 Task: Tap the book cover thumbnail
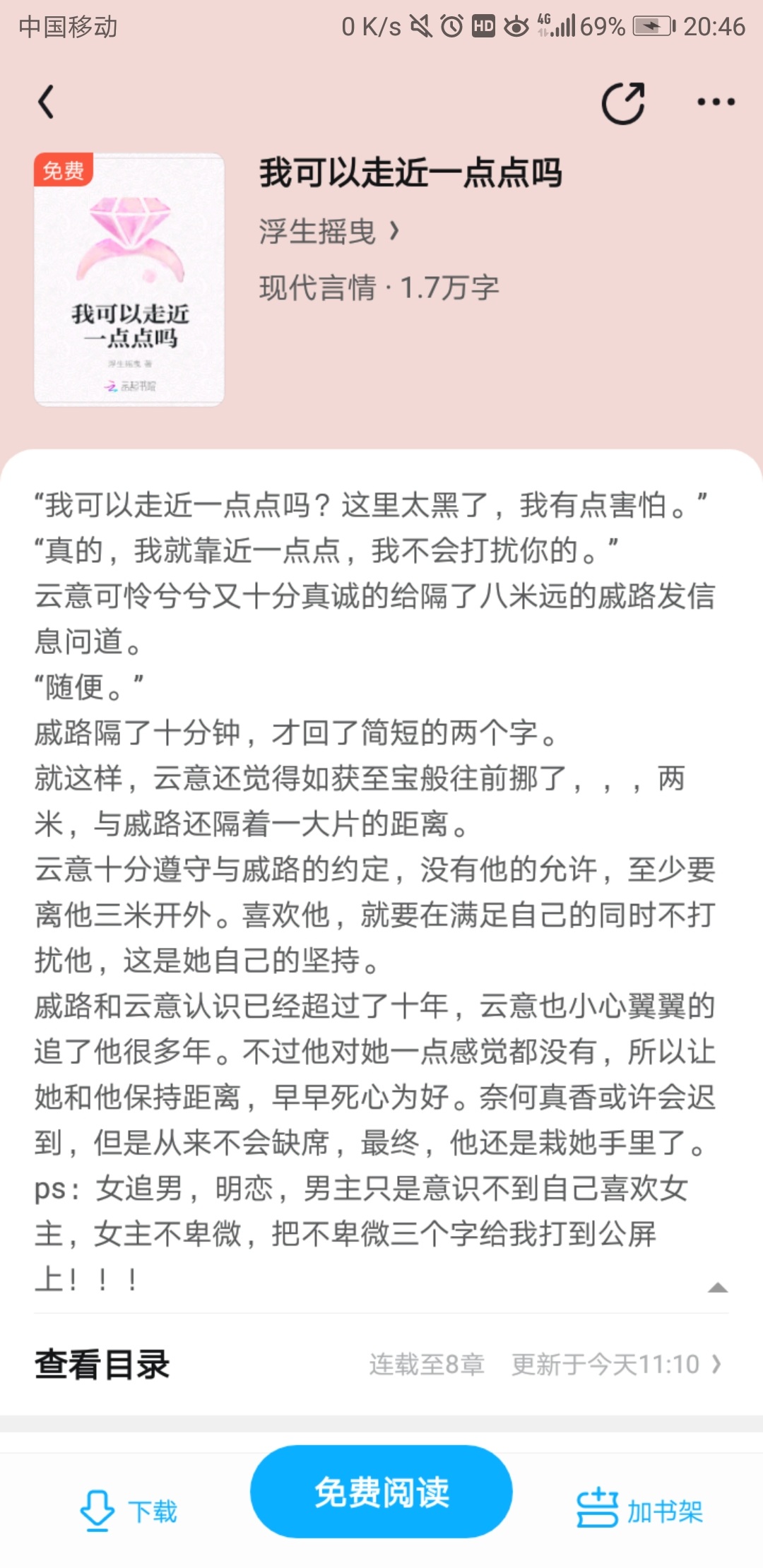tap(129, 280)
